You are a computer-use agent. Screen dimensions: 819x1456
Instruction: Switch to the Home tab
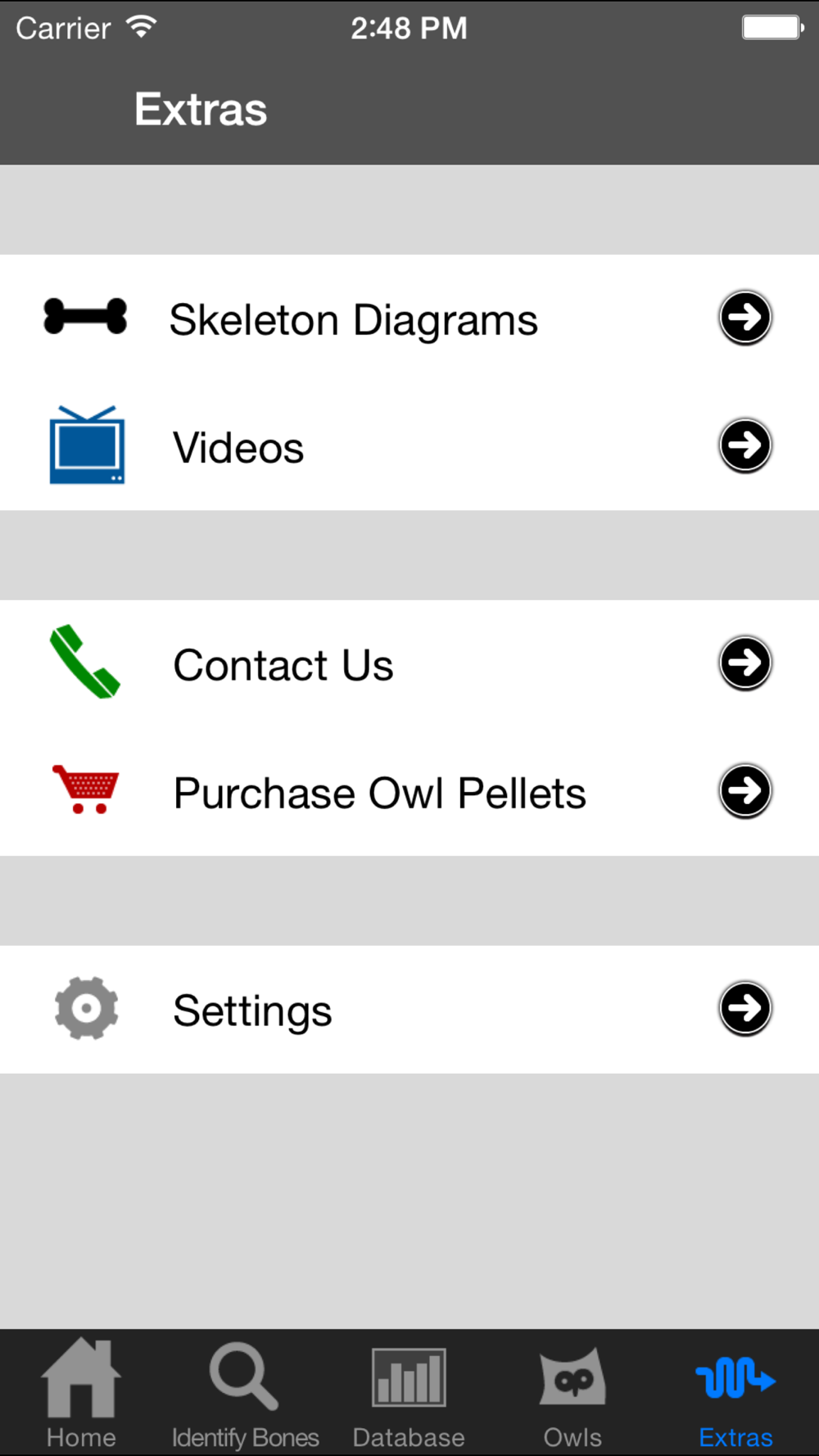coord(81,1393)
